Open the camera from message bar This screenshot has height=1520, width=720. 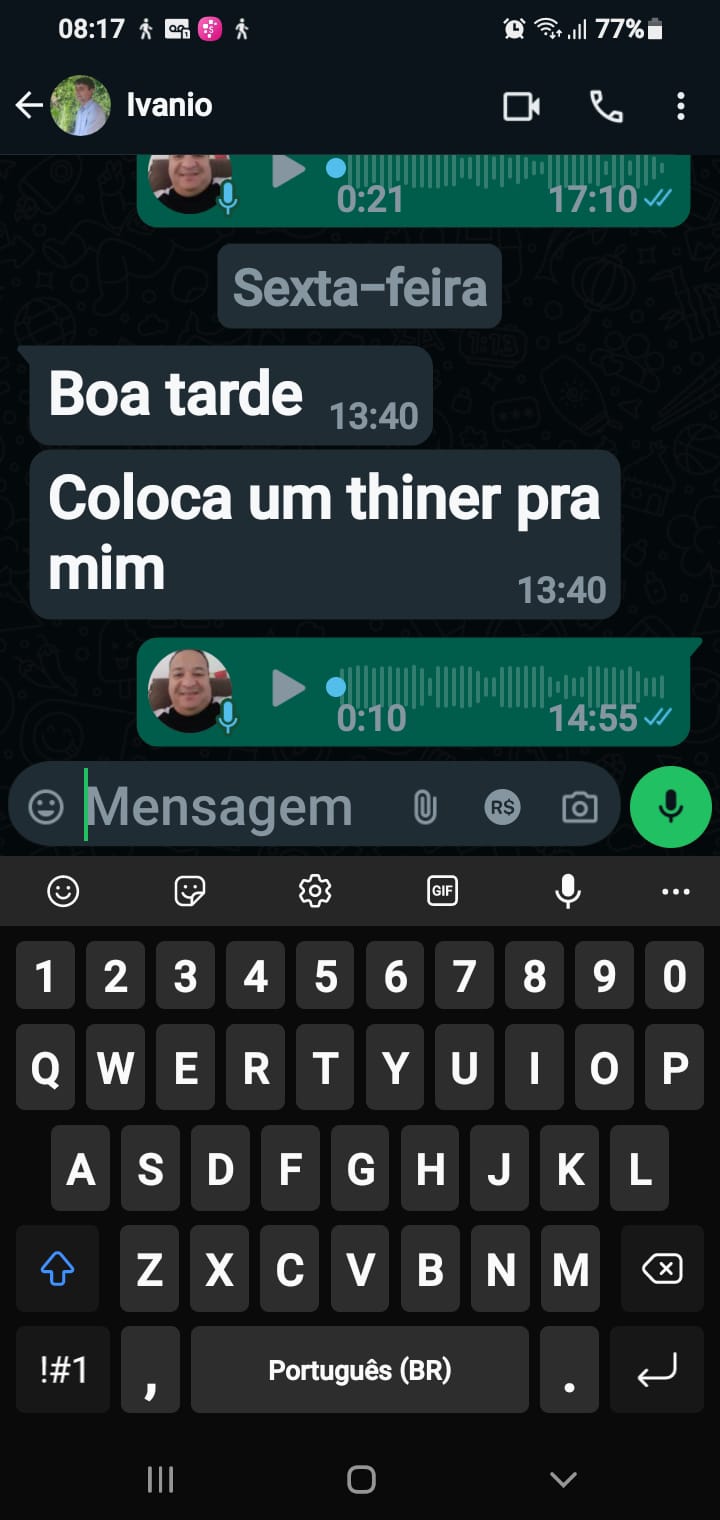[x=579, y=807]
